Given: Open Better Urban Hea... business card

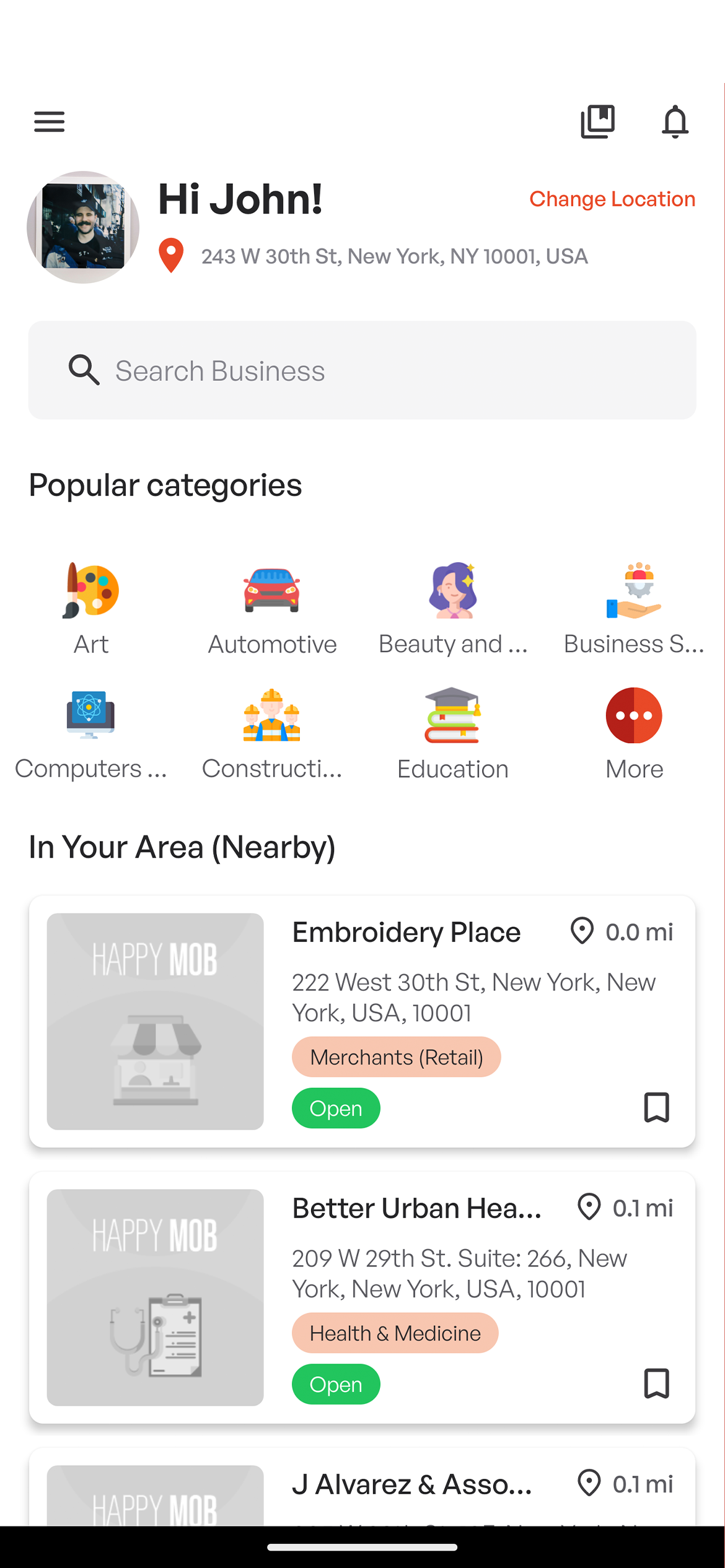Looking at the screenshot, I should [x=416, y=1209].
